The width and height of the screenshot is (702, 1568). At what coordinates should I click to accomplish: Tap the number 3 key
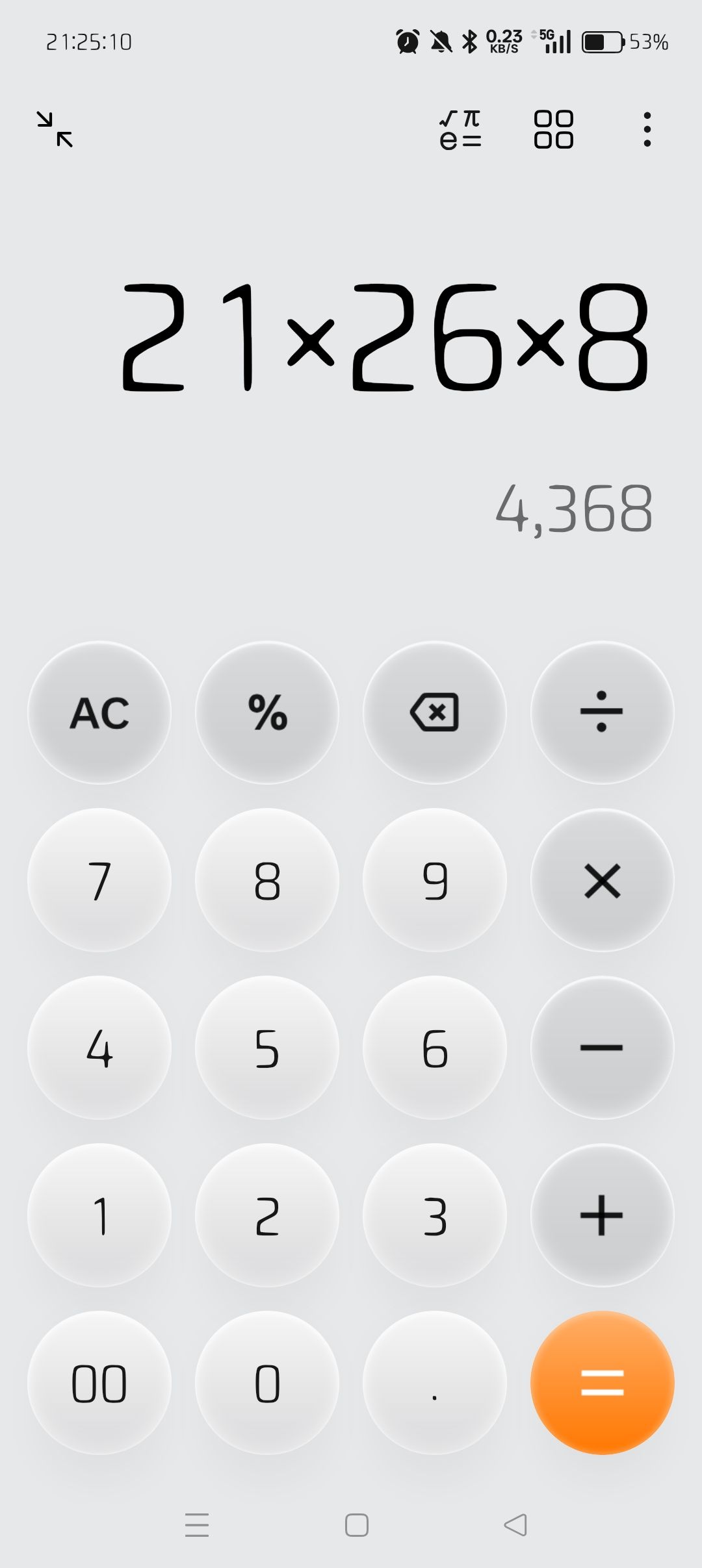pos(434,1215)
